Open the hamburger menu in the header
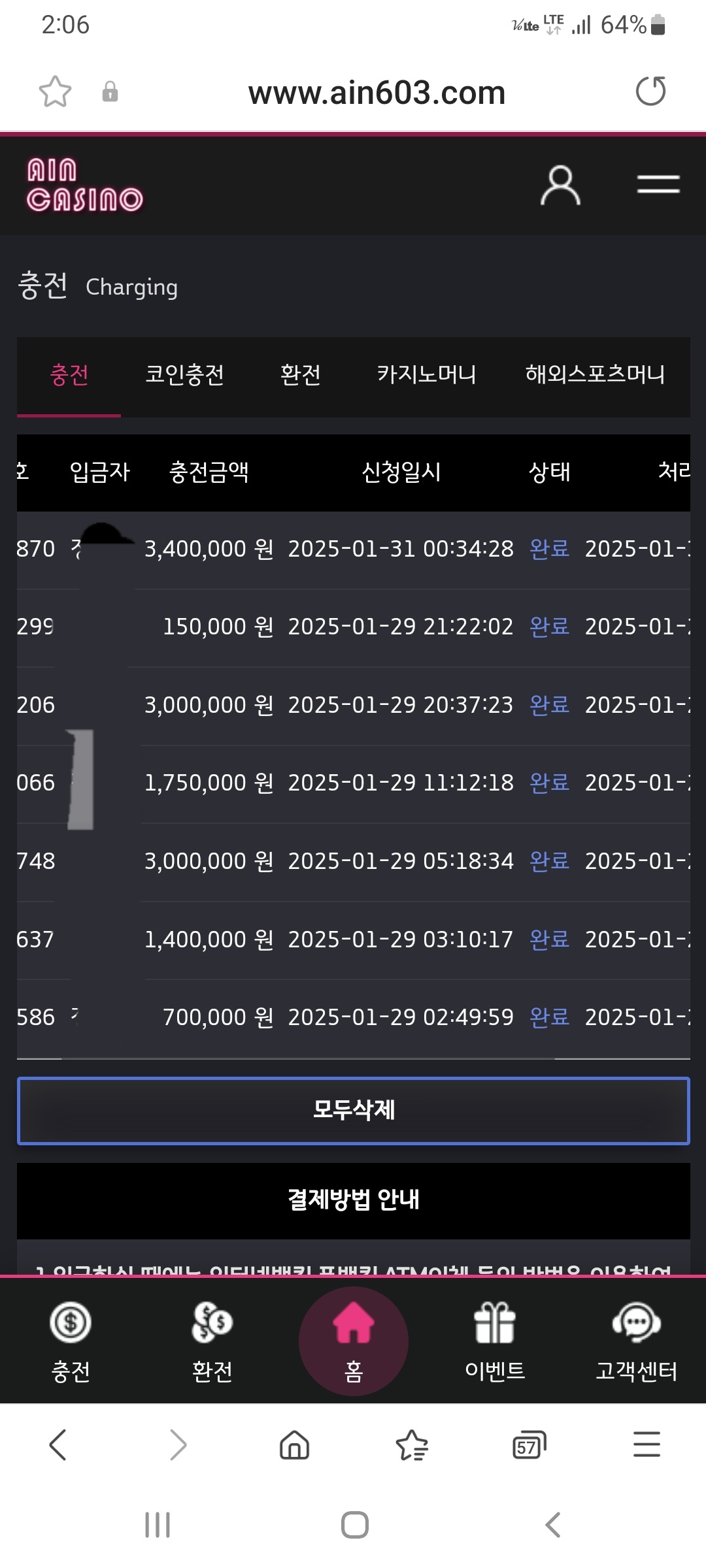The width and height of the screenshot is (706, 1568). tap(658, 185)
